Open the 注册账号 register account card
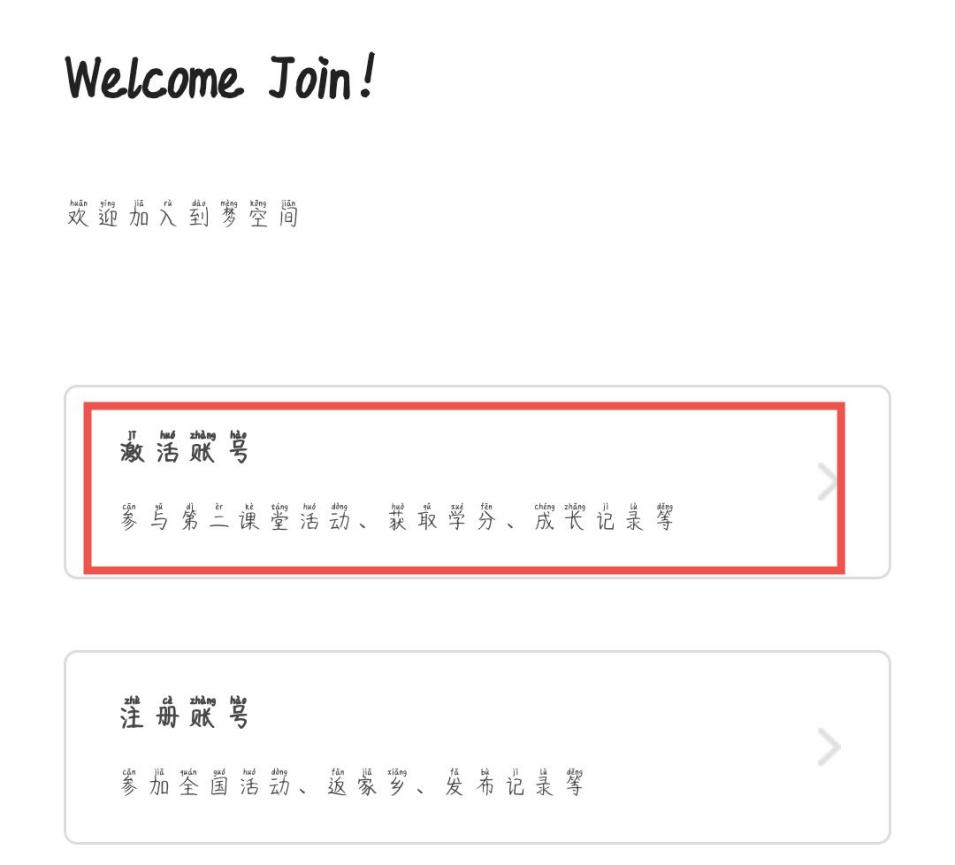955x865 pixels. point(477,747)
